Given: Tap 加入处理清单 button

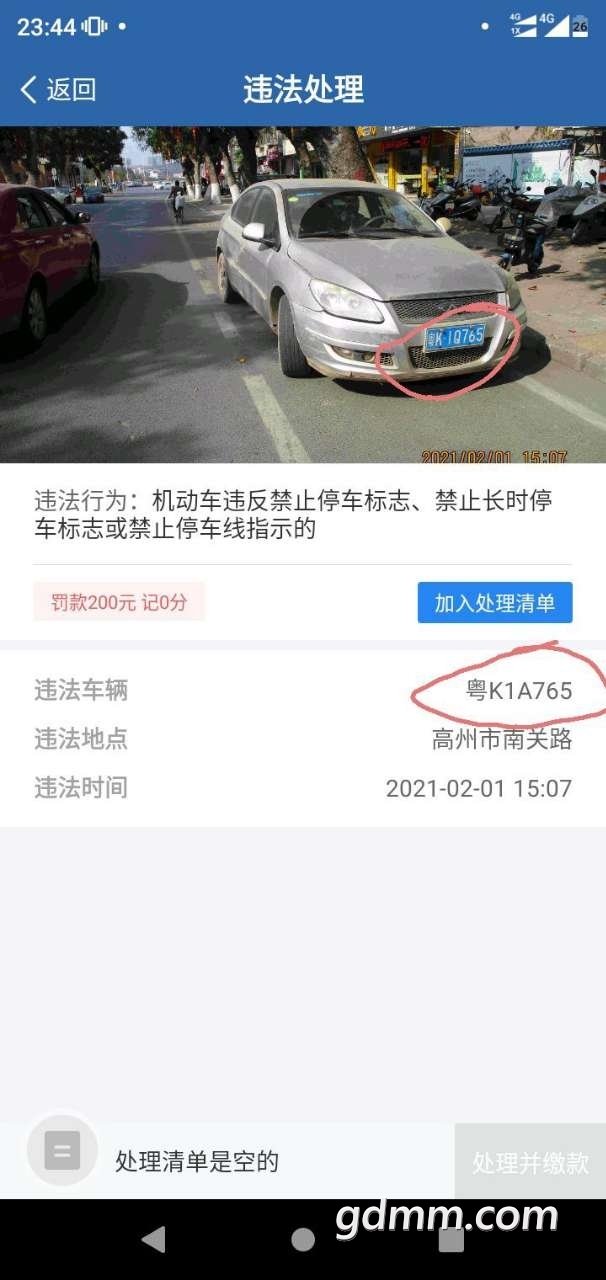Looking at the screenshot, I should tap(495, 603).
